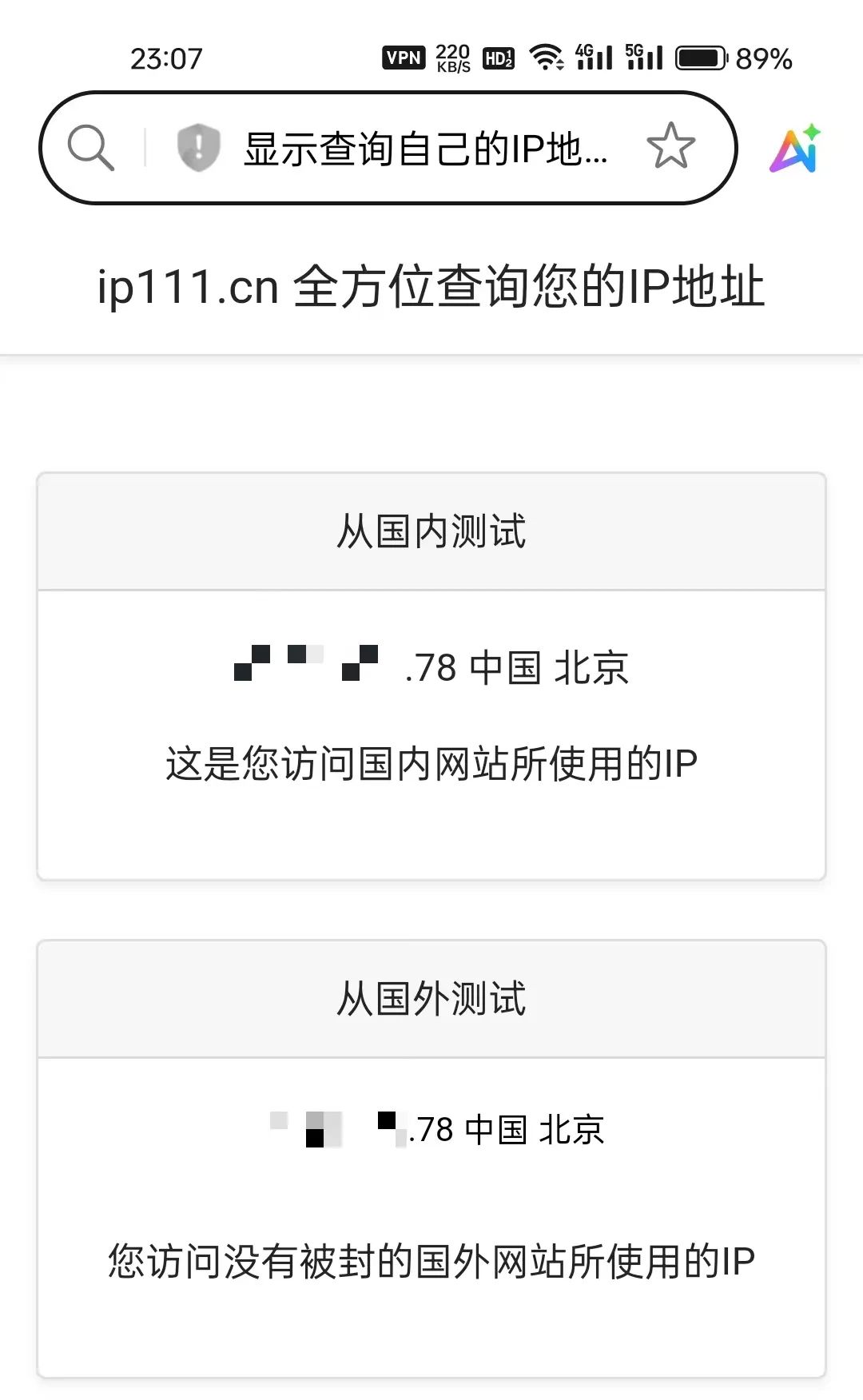Screen dimensions: 863x1400
Task: Bookmark this page with the star
Action: [670, 146]
